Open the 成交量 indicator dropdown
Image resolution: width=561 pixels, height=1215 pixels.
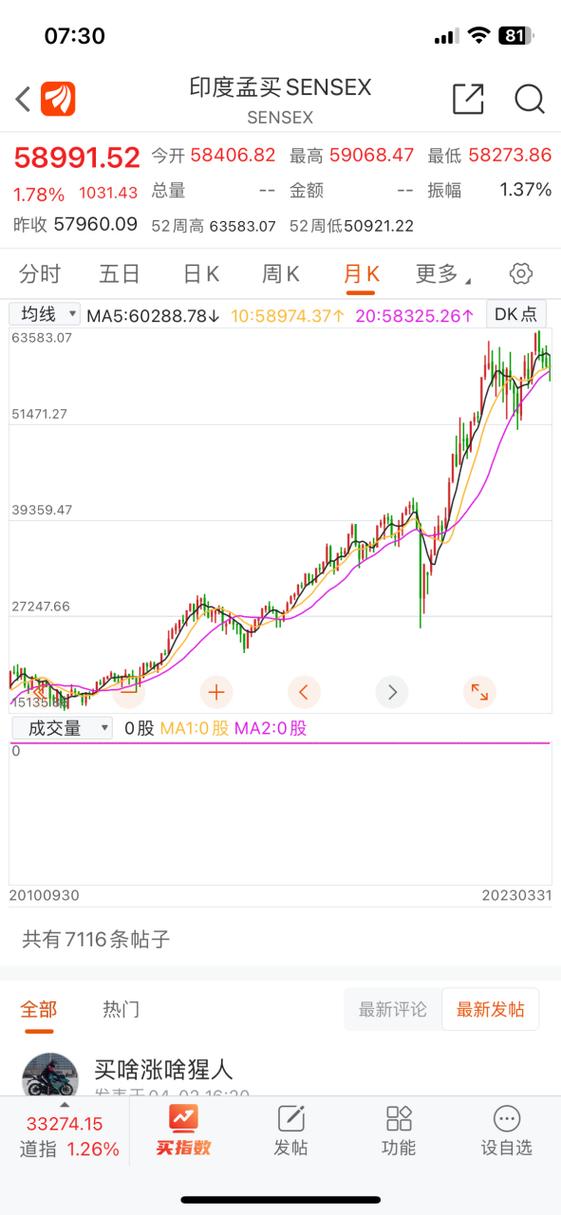point(61,728)
